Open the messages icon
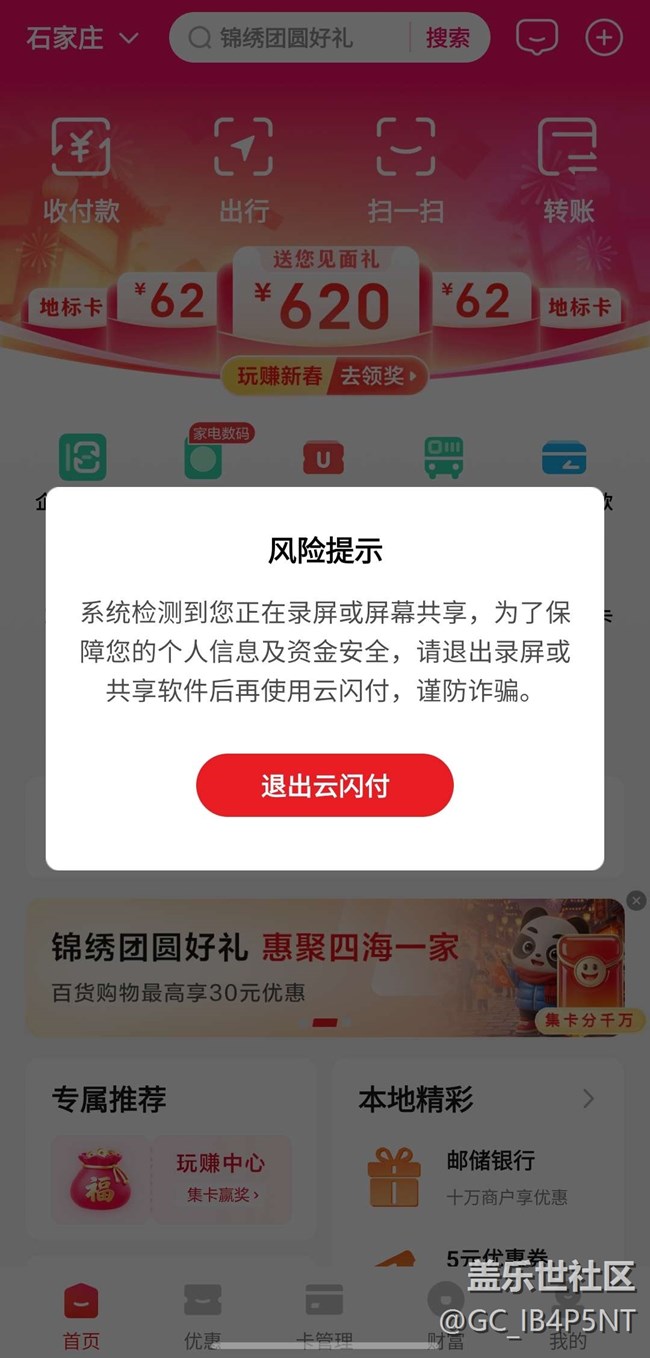Viewport: 650px width, 1358px height. [537, 39]
